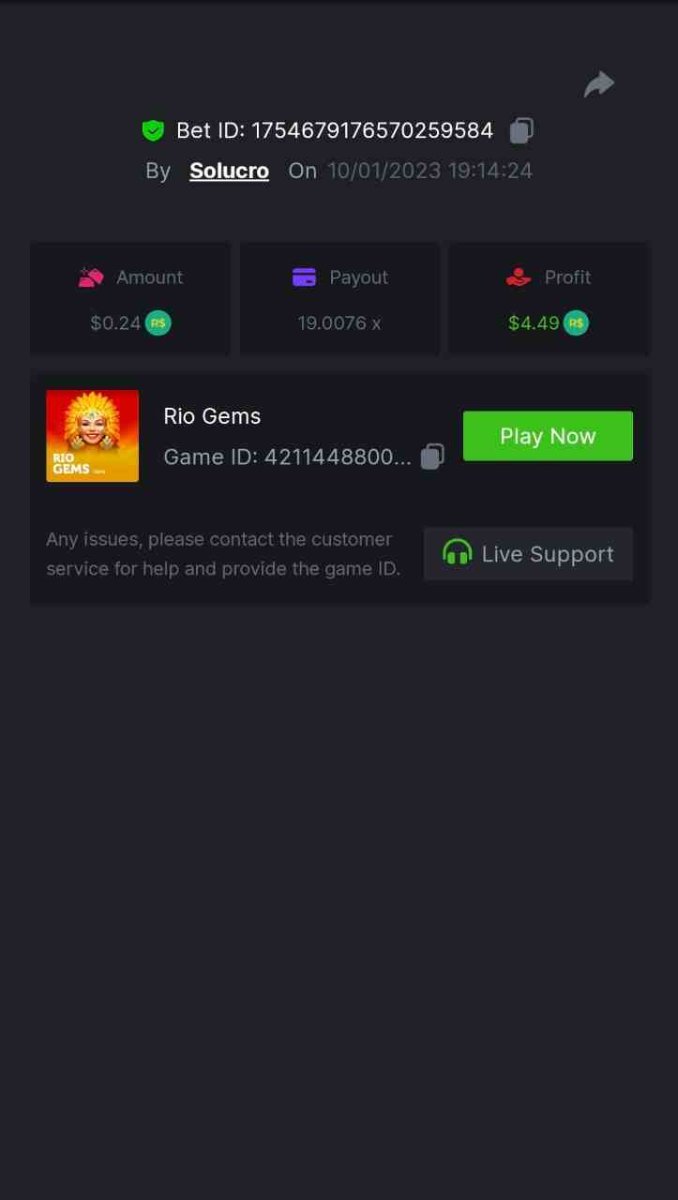Share this bet result
This screenshot has height=1200, width=678.
coord(598,85)
